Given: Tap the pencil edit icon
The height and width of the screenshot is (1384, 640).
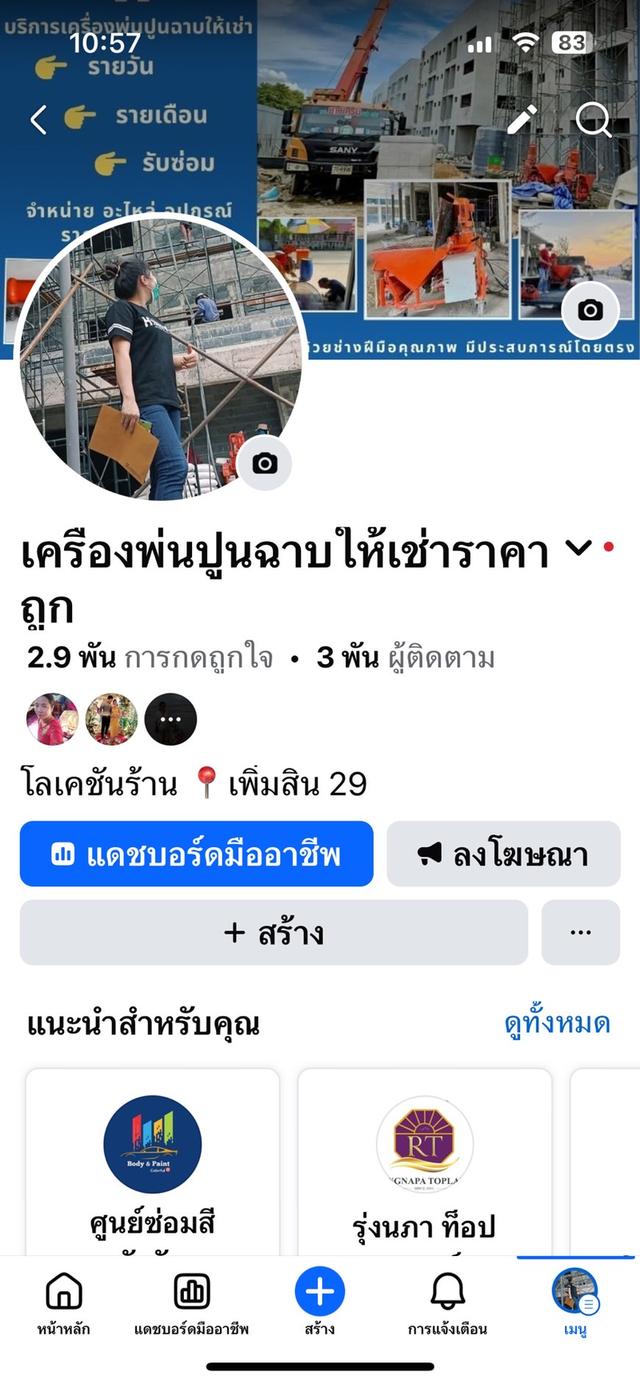Looking at the screenshot, I should point(522,120).
